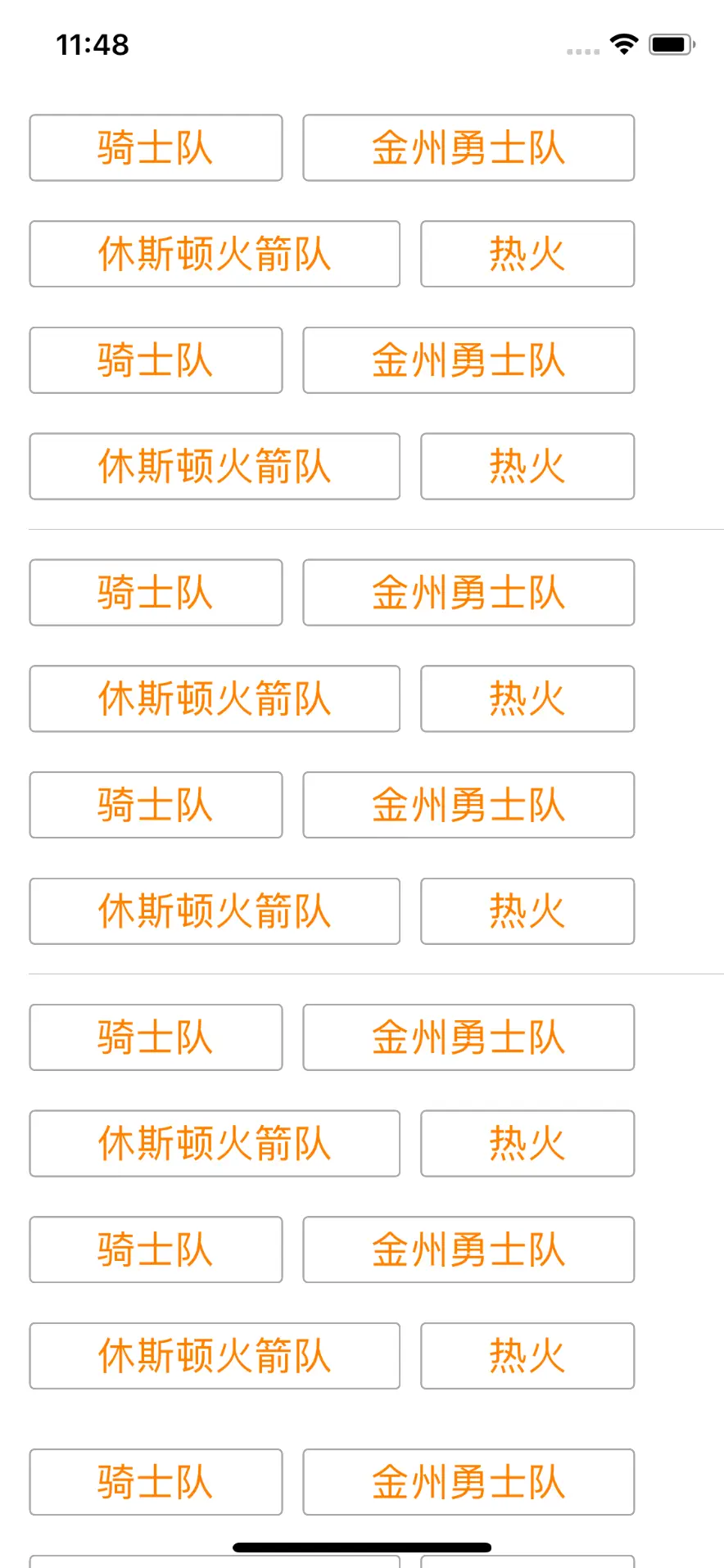Select 骑士队 in the middle section
Viewport: 724px width, 1568px height.
pos(156,592)
